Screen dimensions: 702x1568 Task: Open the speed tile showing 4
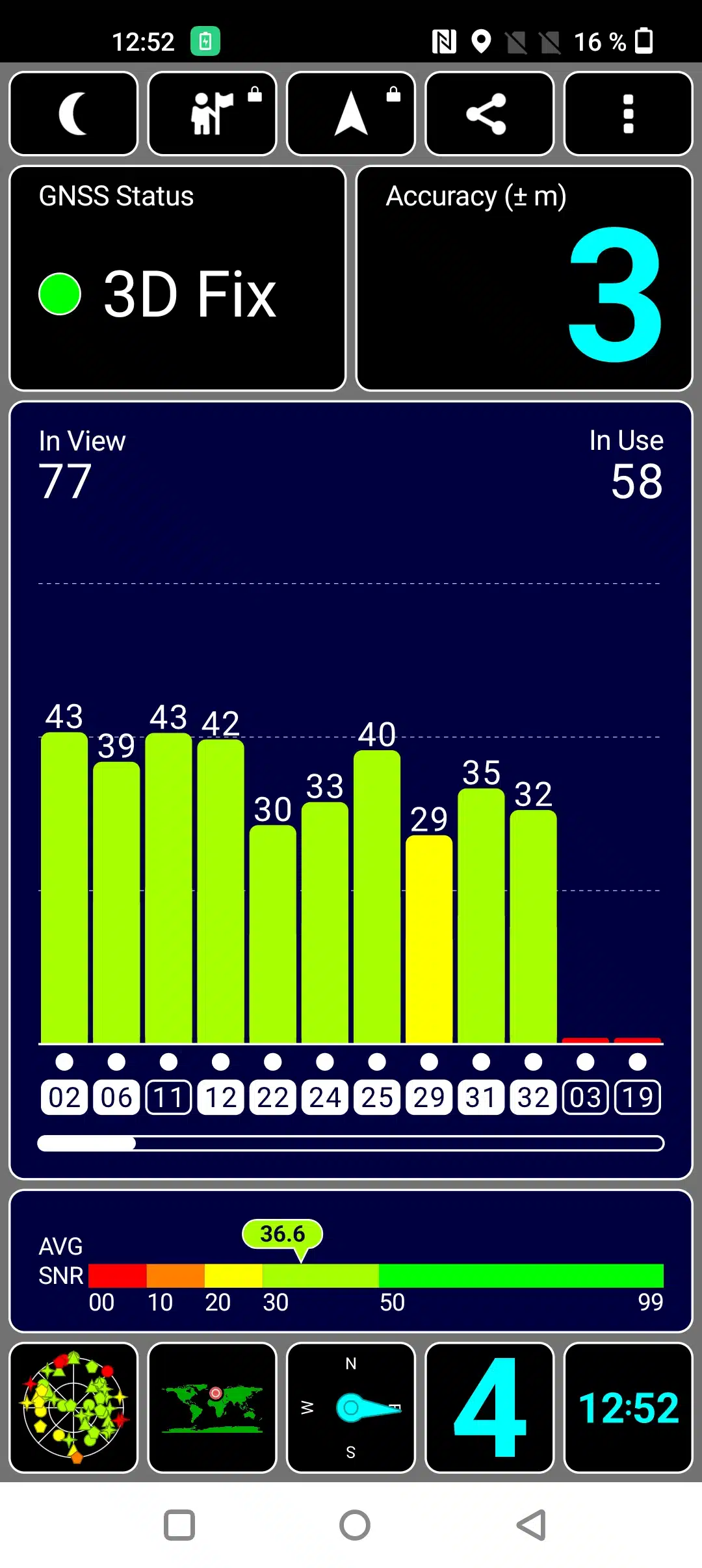click(489, 1407)
